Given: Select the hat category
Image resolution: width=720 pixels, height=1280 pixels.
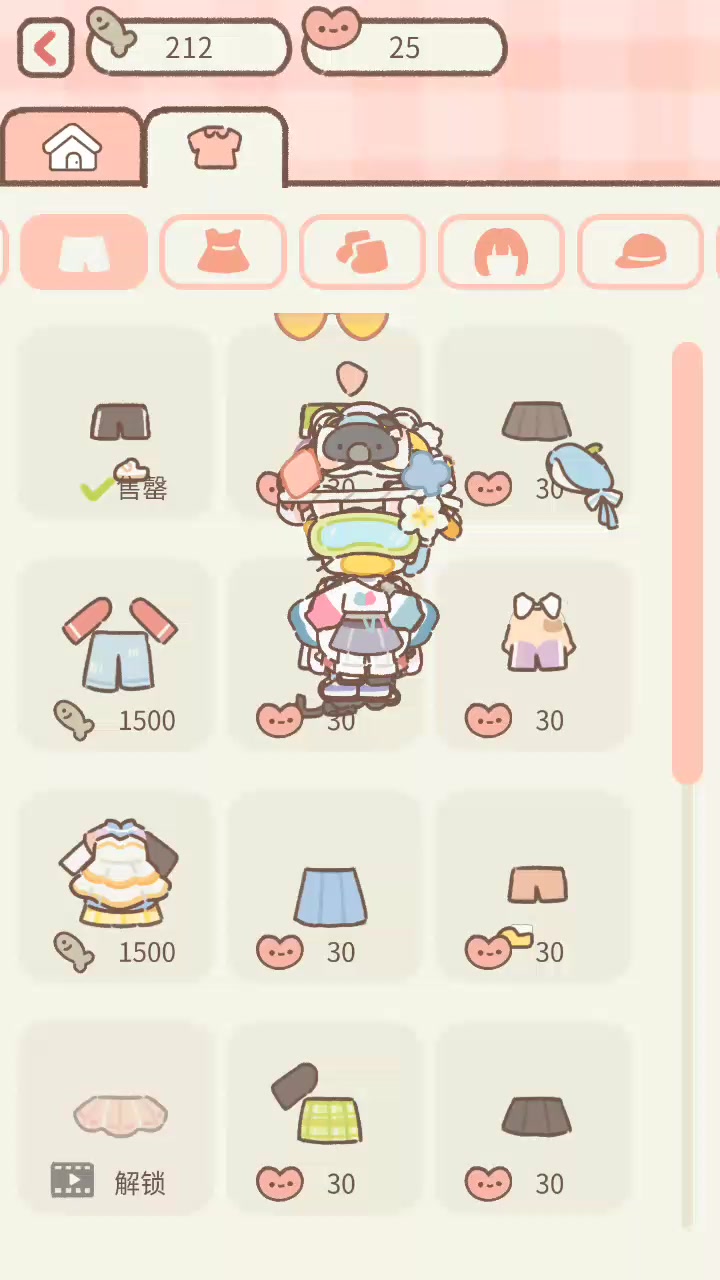Looking at the screenshot, I should pyautogui.click(x=641, y=252).
